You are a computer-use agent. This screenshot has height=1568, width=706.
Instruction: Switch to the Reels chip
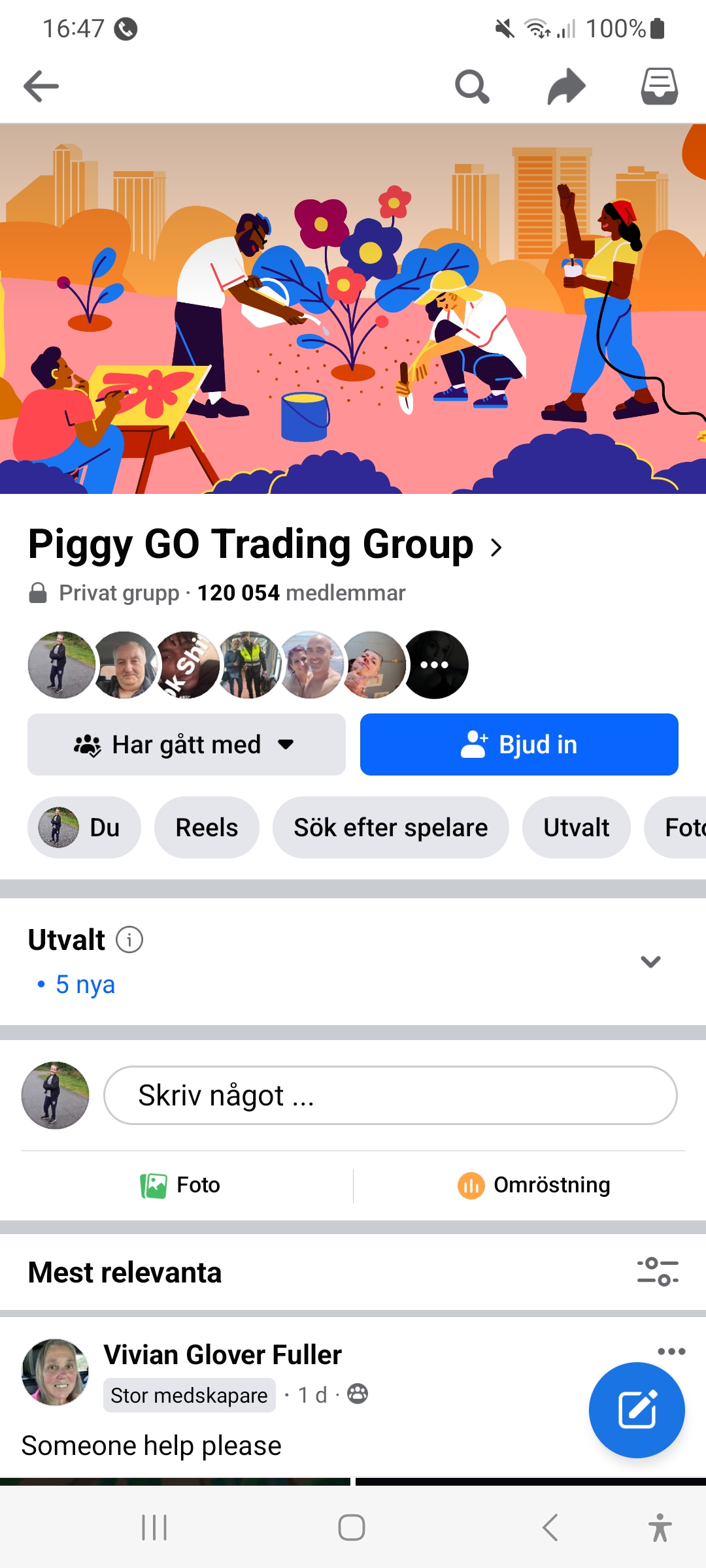click(207, 828)
